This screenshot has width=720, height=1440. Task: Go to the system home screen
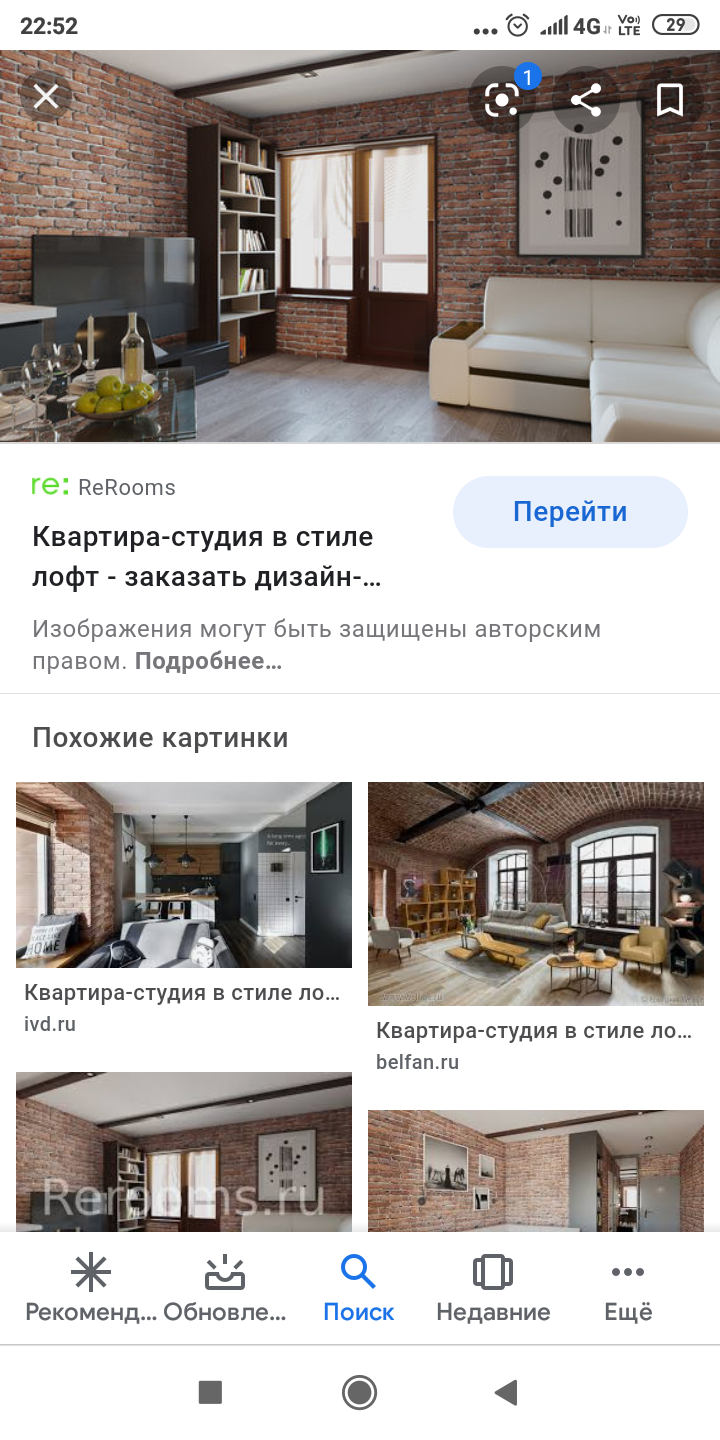pyautogui.click(x=359, y=1392)
